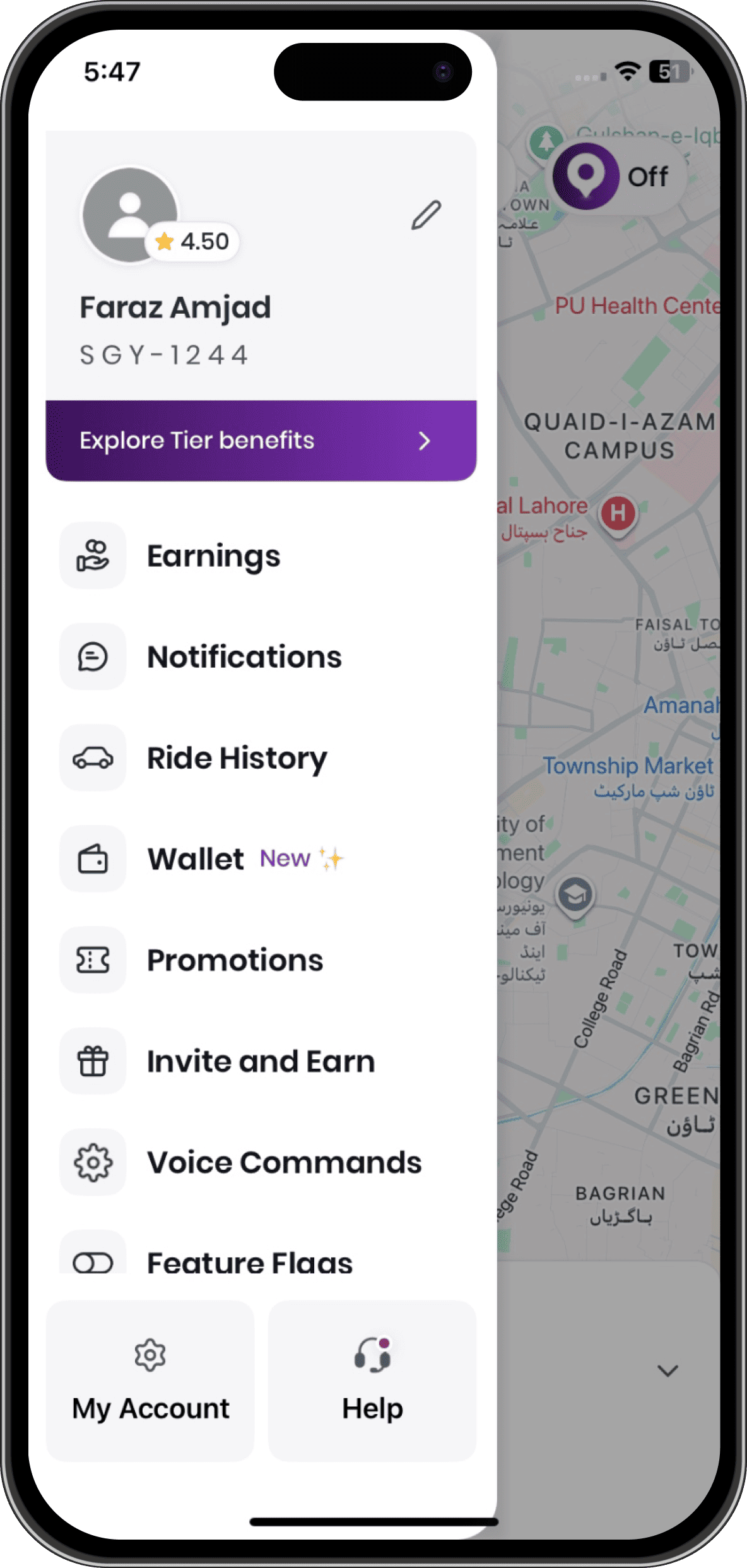747x1568 pixels.
Task: Open Feature Flags
Action: 249,1262
